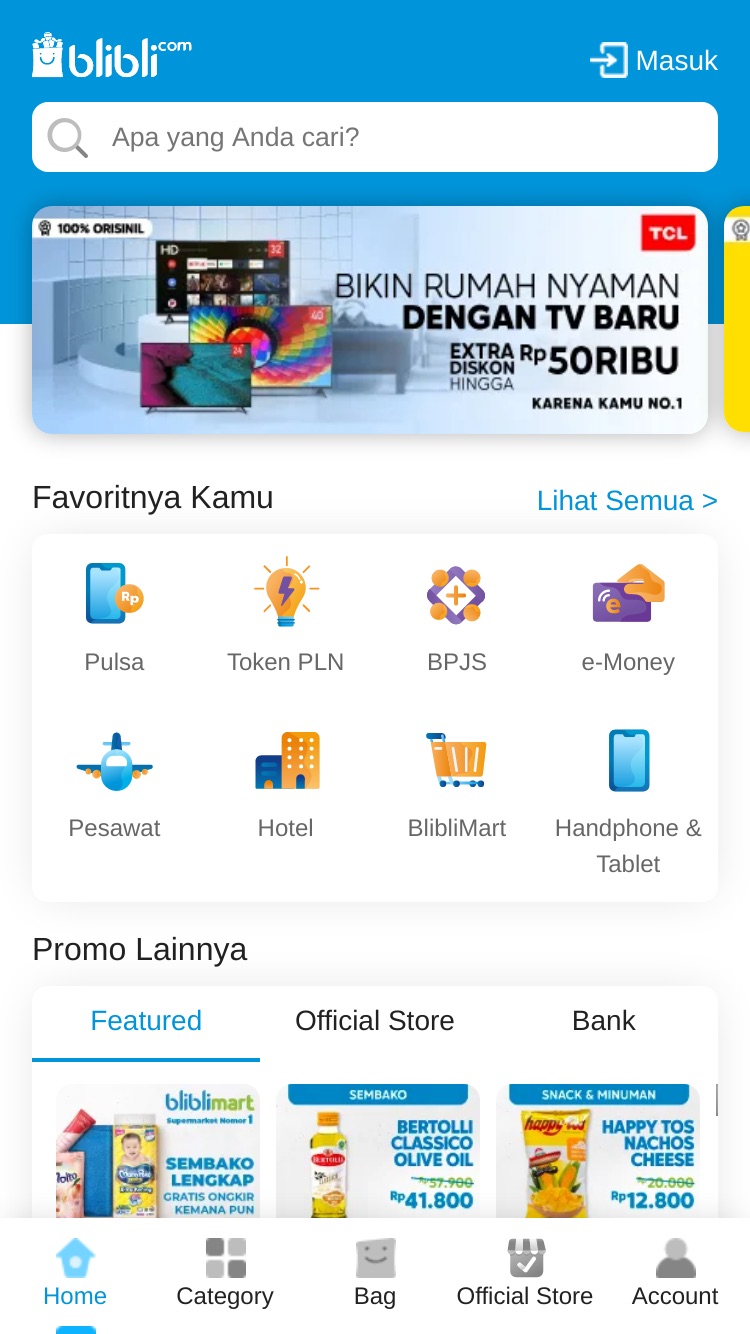
Task: Open the Bertolli Classico Olive Oil promo
Action: (378, 1151)
